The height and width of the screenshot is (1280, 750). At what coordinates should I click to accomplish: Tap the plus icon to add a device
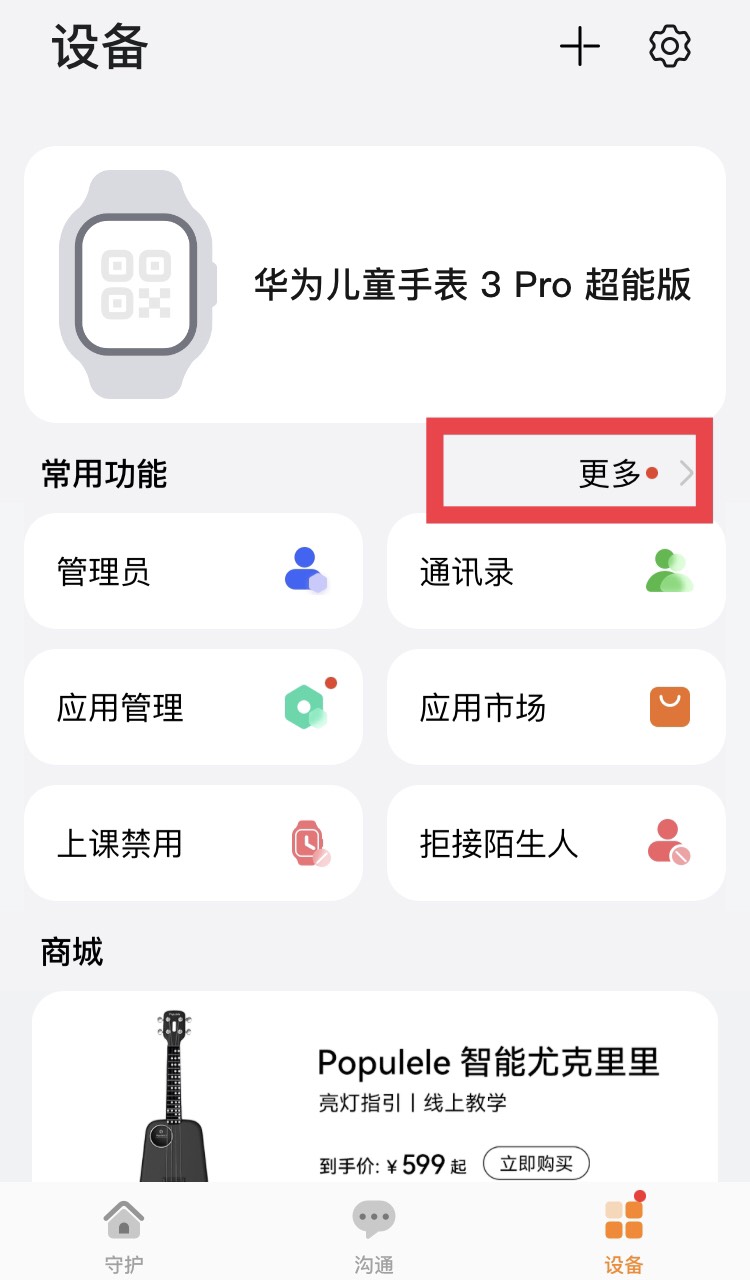coord(580,47)
